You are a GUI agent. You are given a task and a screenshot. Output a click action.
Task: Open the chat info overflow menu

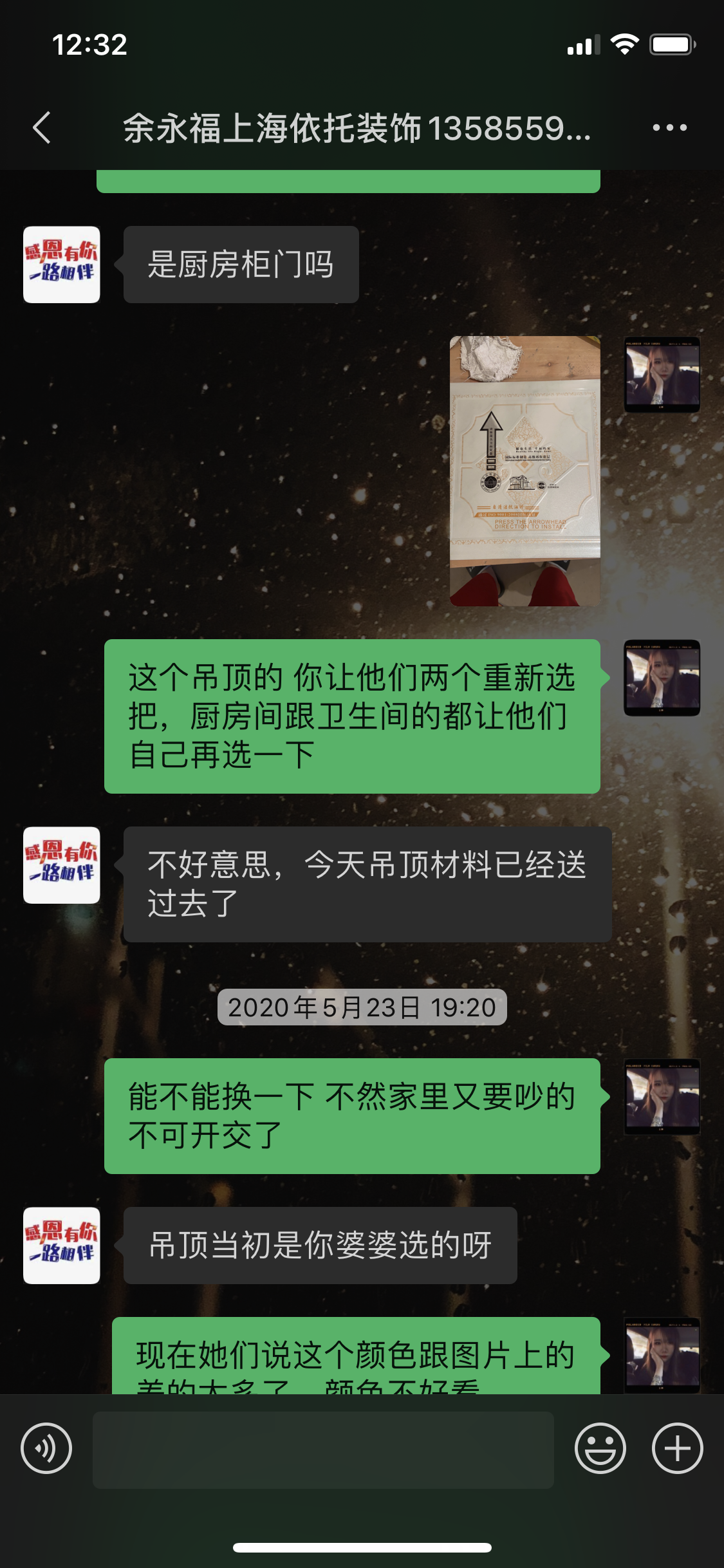pyautogui.click(x=669, y=127)
